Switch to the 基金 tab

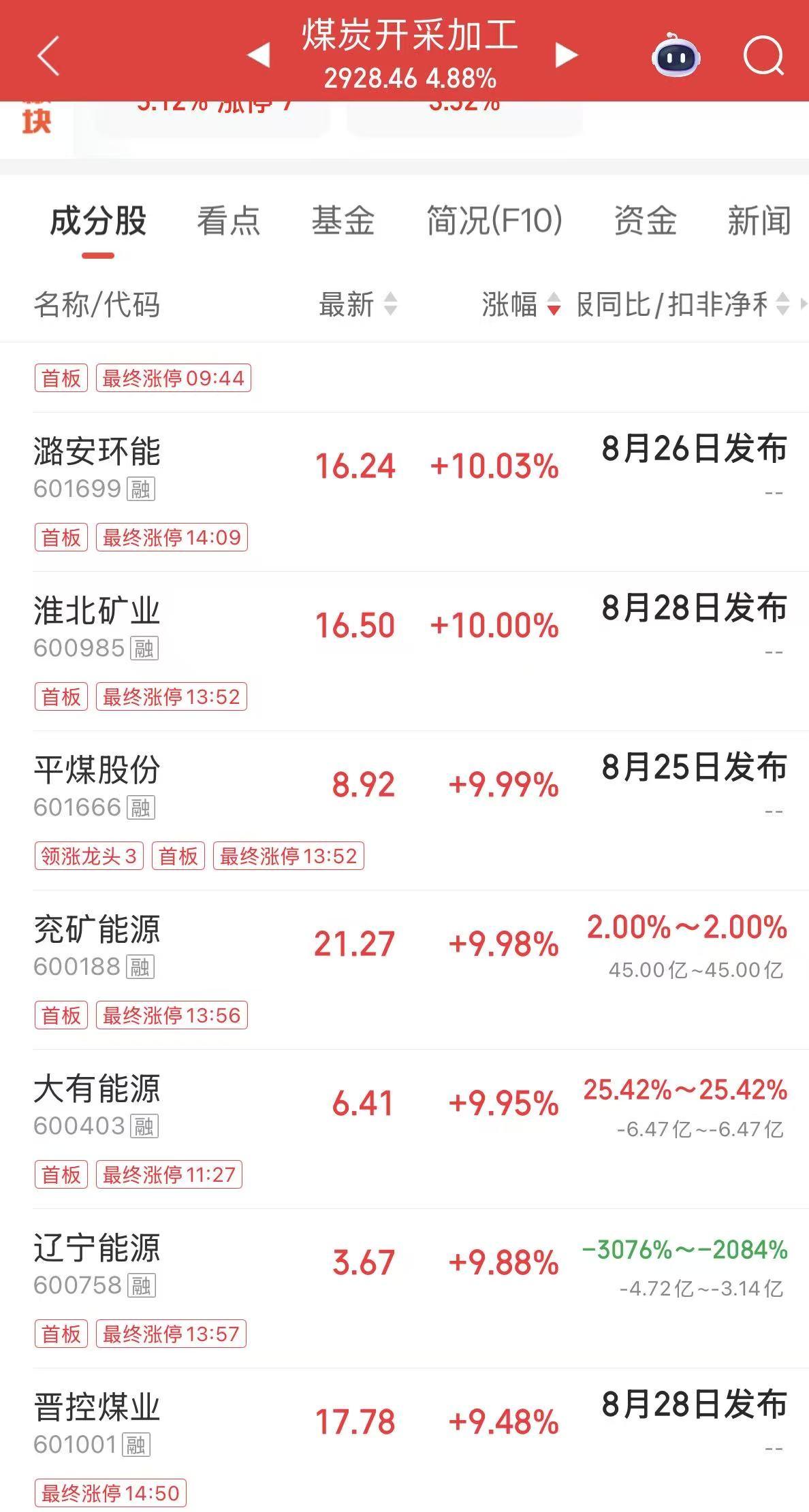343,221
